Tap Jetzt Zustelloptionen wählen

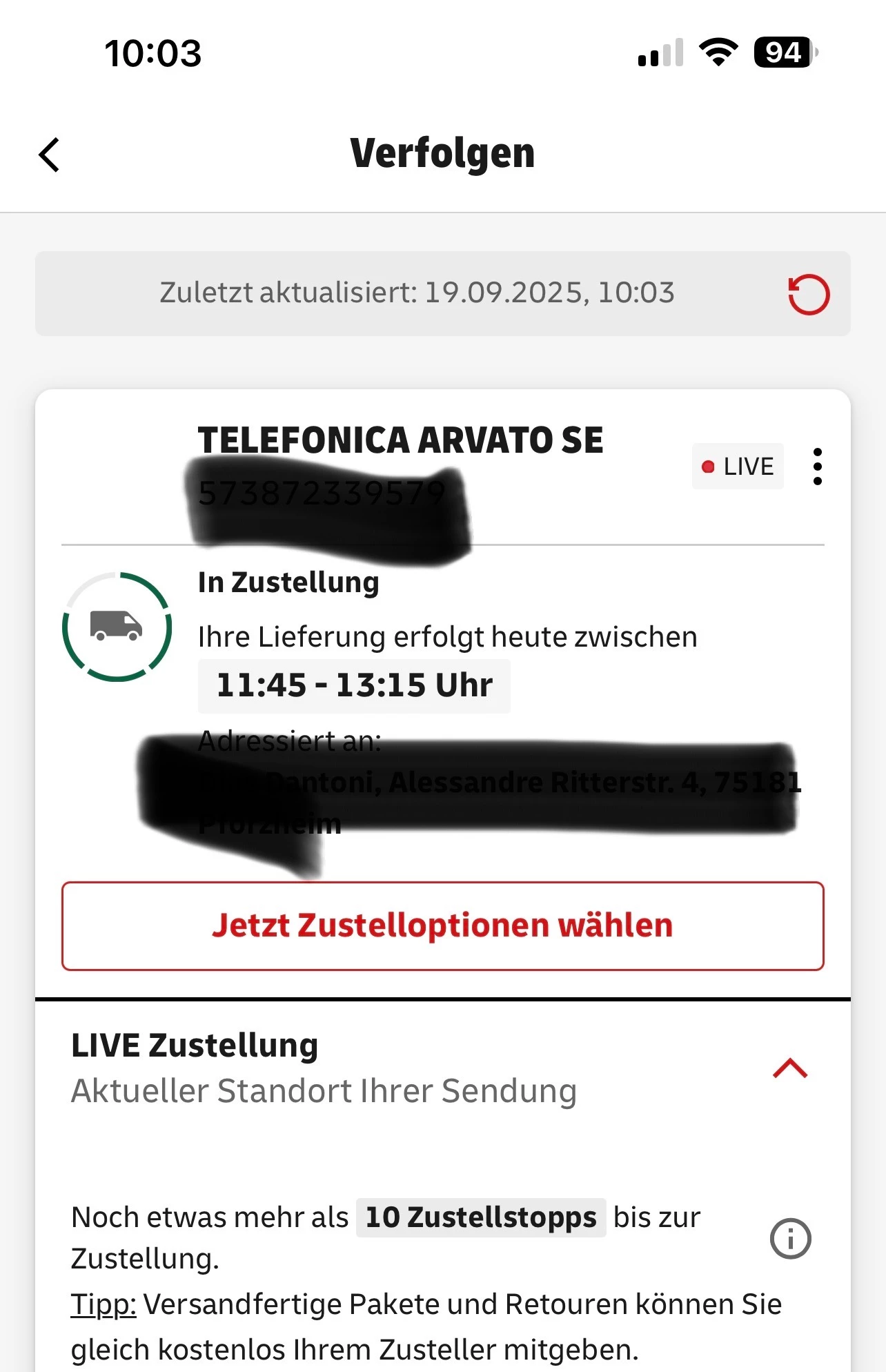tap(442, 926)
